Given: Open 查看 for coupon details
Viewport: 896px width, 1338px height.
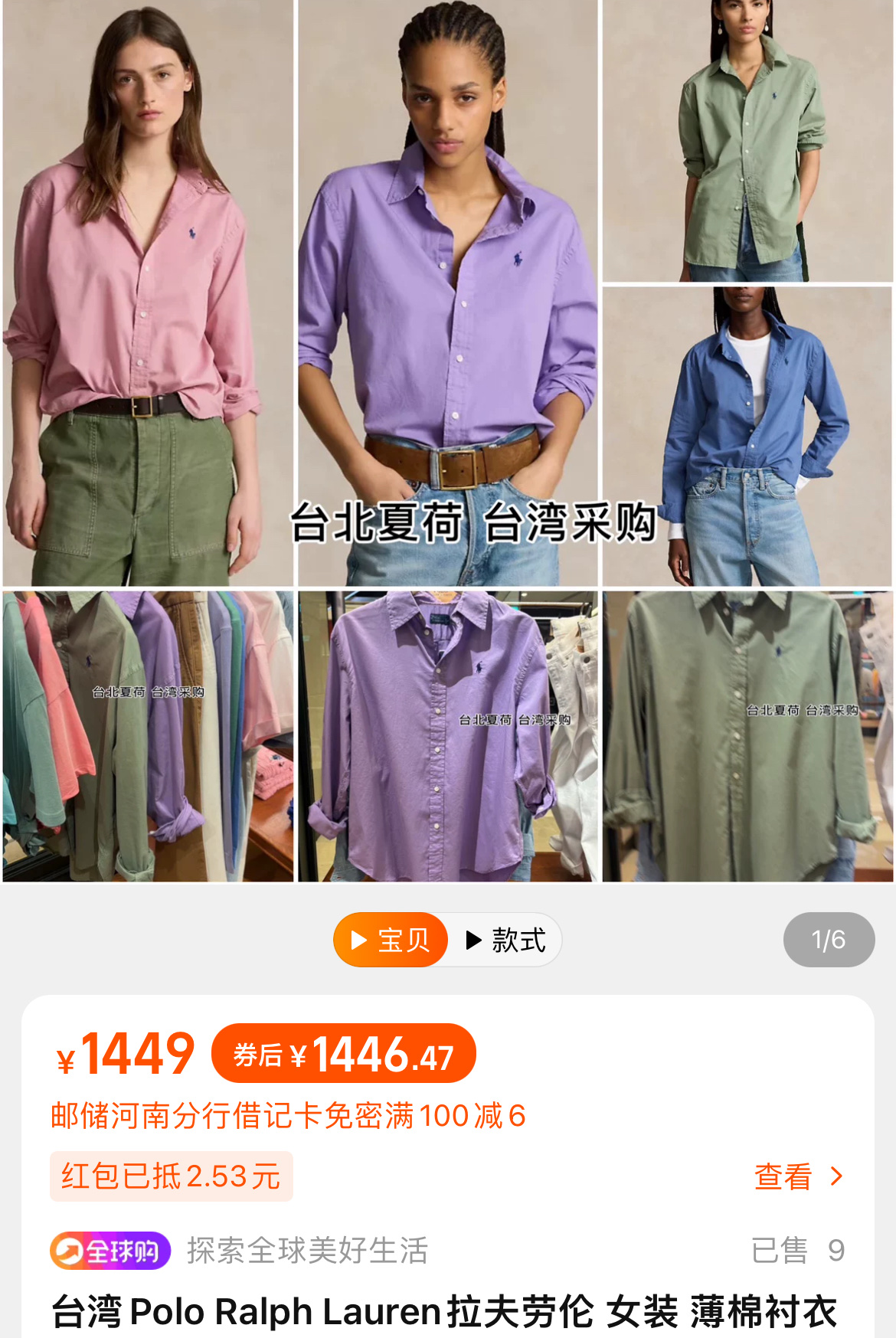Looking at the screenshot, I should click(x=797, y=1176).
